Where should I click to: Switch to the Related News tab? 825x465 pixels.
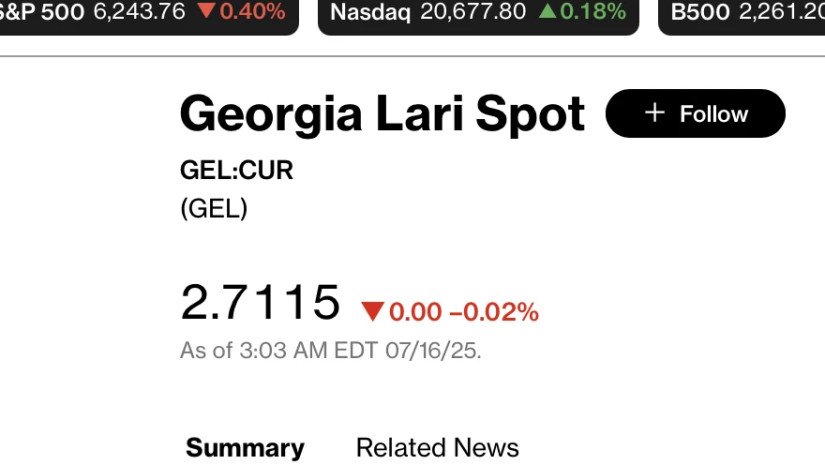pos(437,447)
